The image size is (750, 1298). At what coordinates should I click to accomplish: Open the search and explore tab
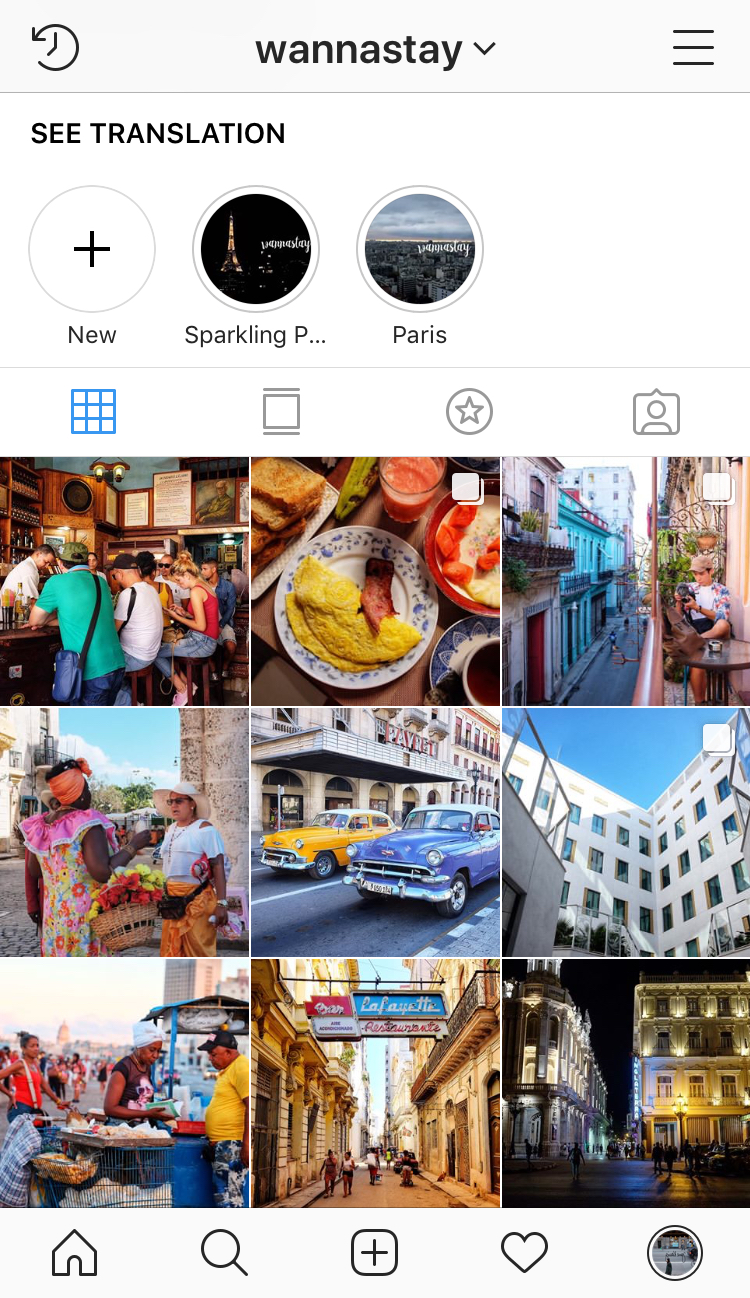[x=224, y=1252]
